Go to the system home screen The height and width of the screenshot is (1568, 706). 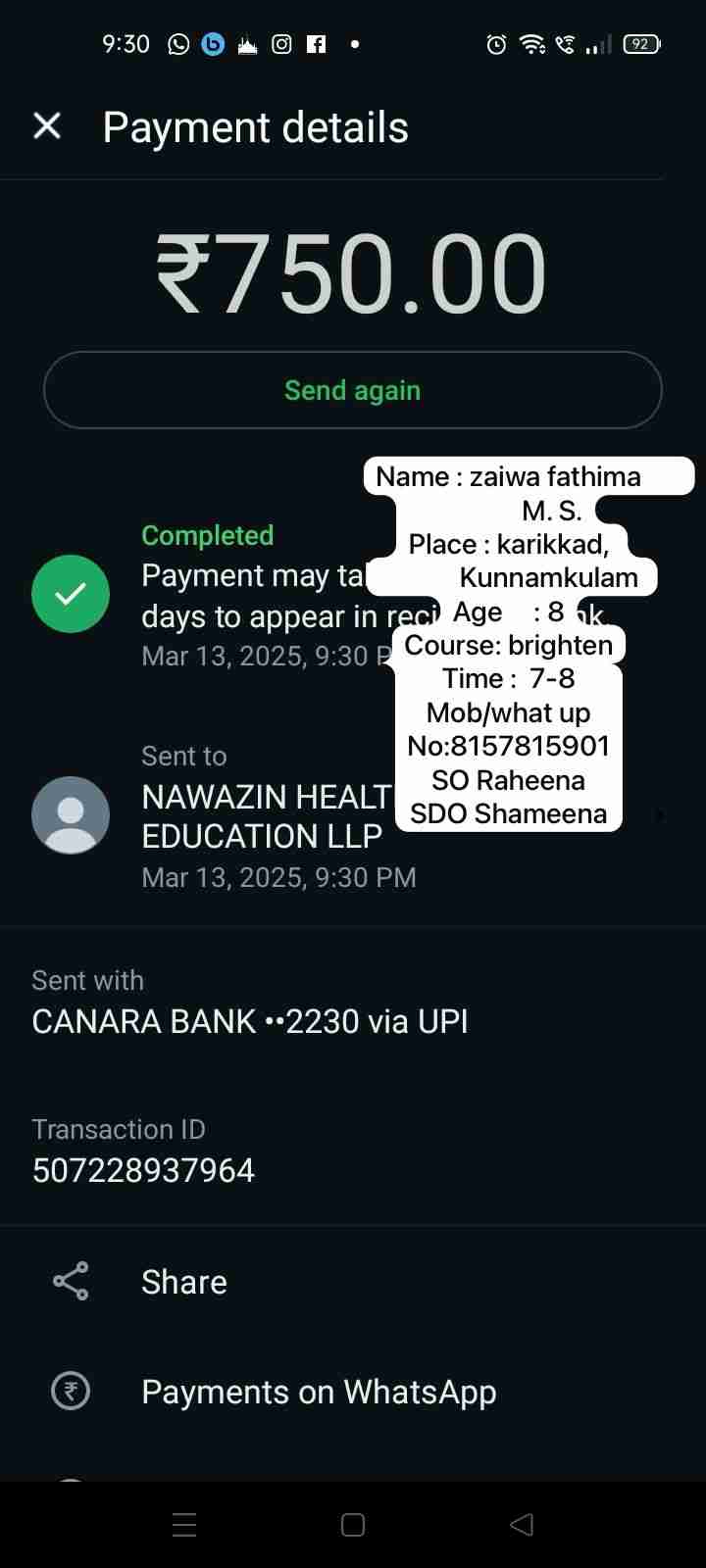[x=353, y=1524]
